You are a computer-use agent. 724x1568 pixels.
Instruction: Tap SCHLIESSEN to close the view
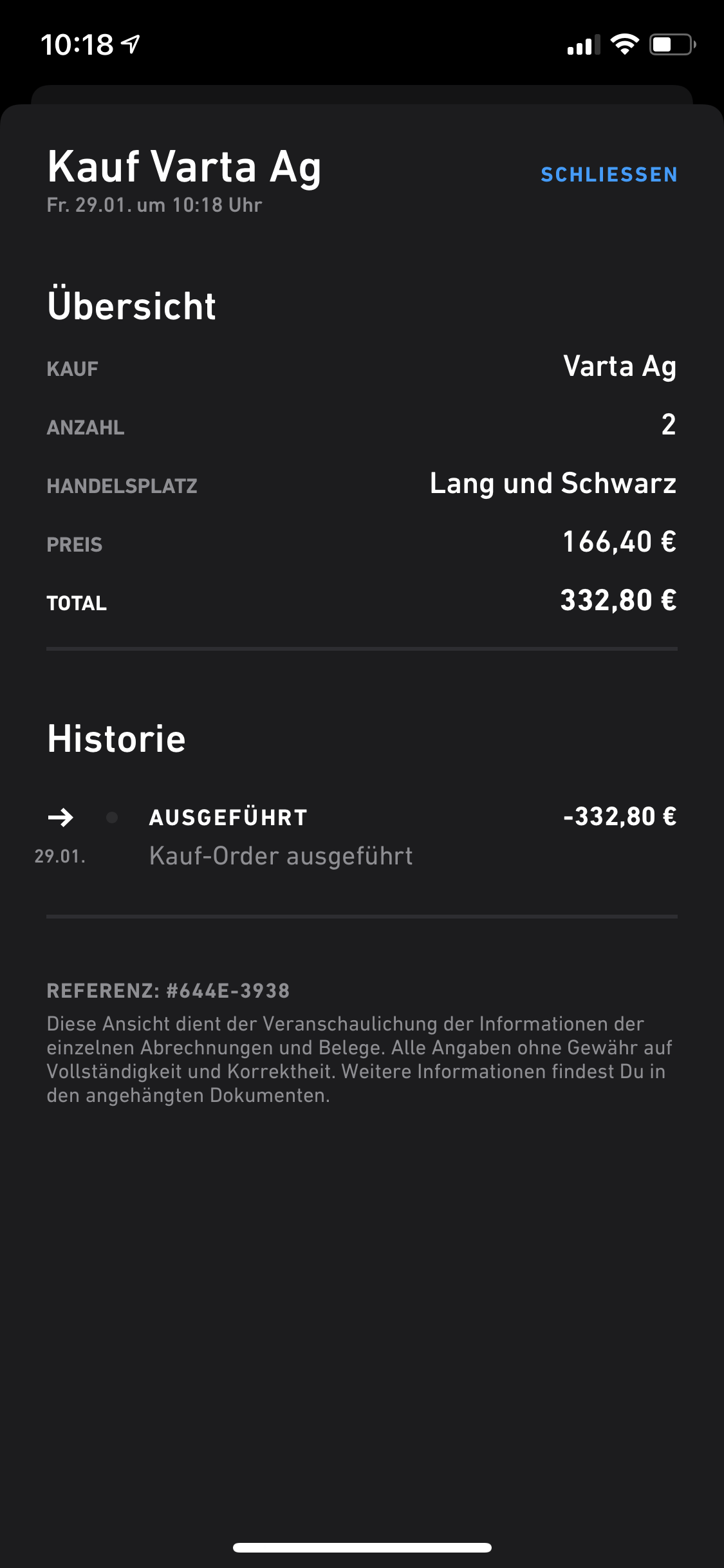608,174
